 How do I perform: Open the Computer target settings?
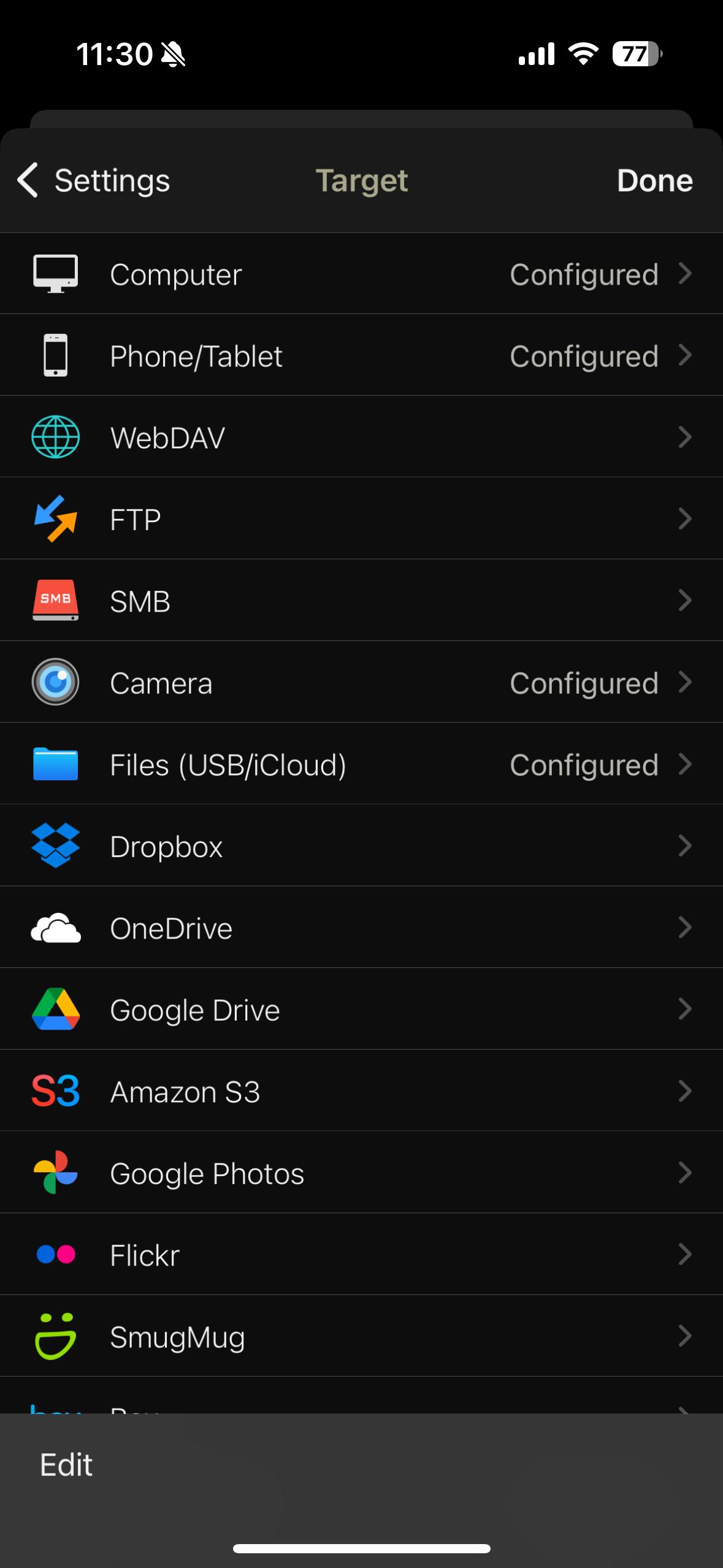click(x=361, y=274)
